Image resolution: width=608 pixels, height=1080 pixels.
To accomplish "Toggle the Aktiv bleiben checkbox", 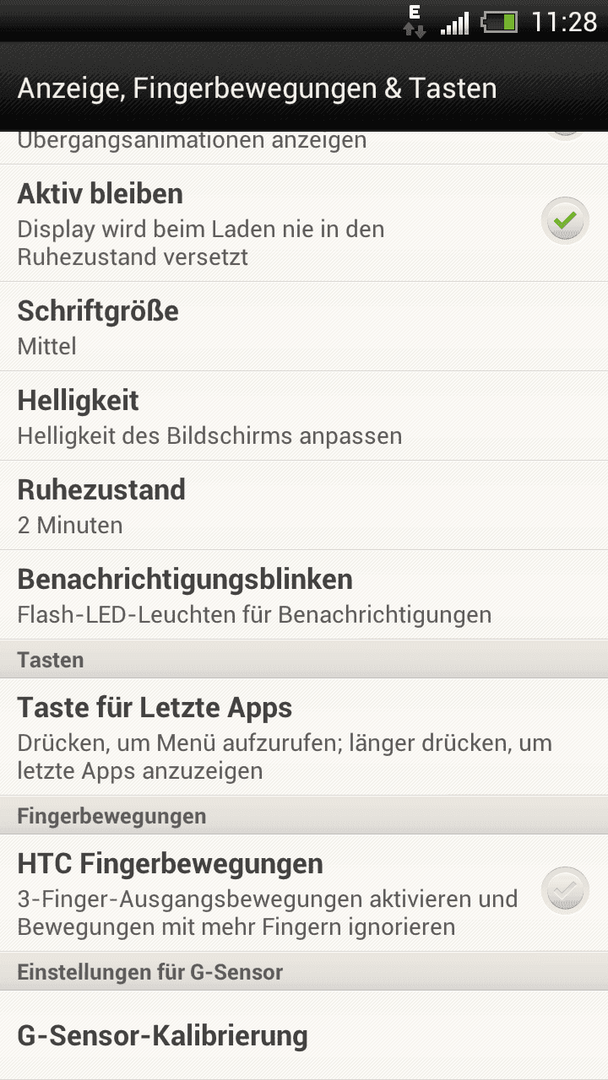I will point(565,221).
